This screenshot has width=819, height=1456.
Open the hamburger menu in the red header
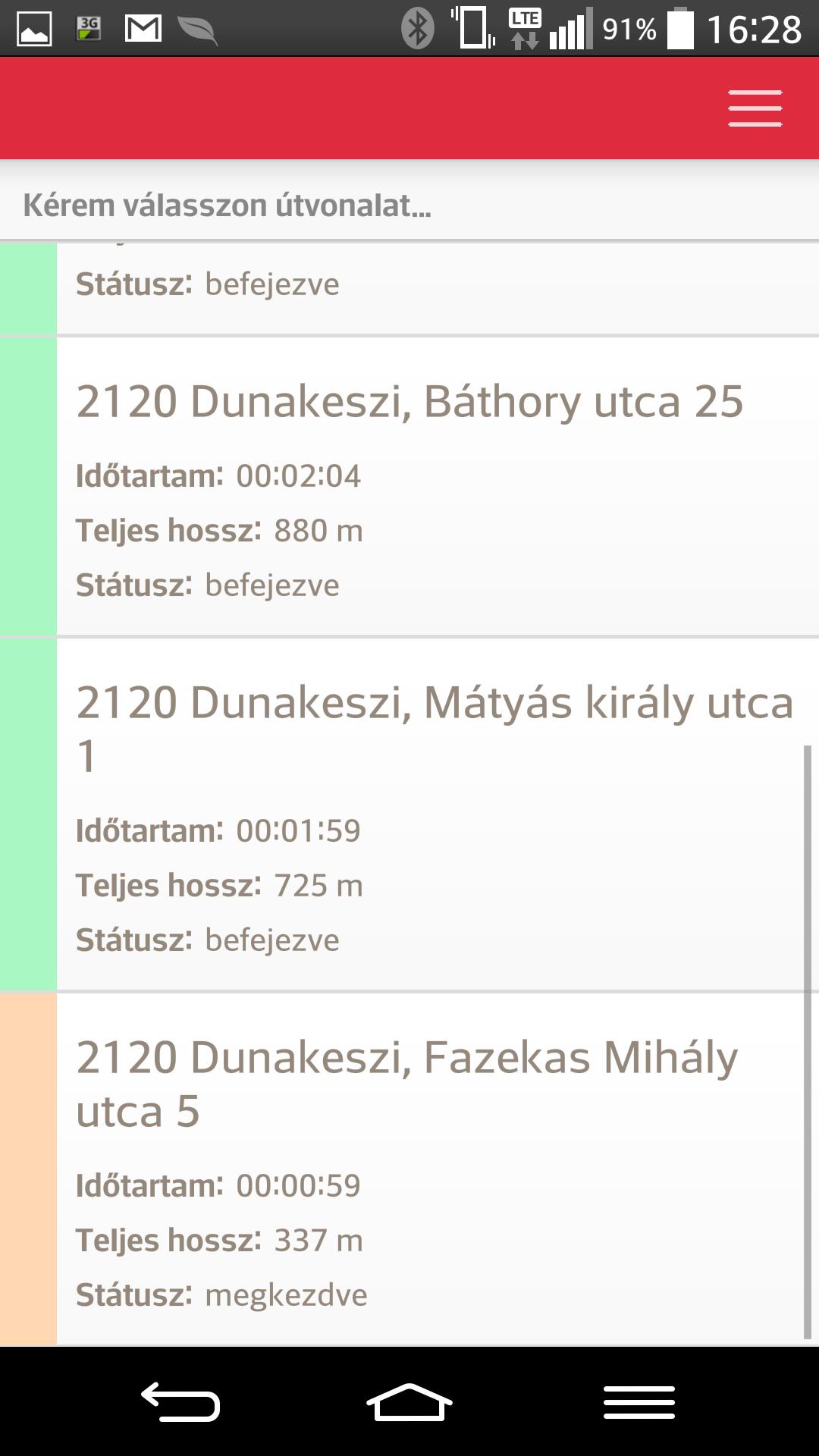click(755, 108)
